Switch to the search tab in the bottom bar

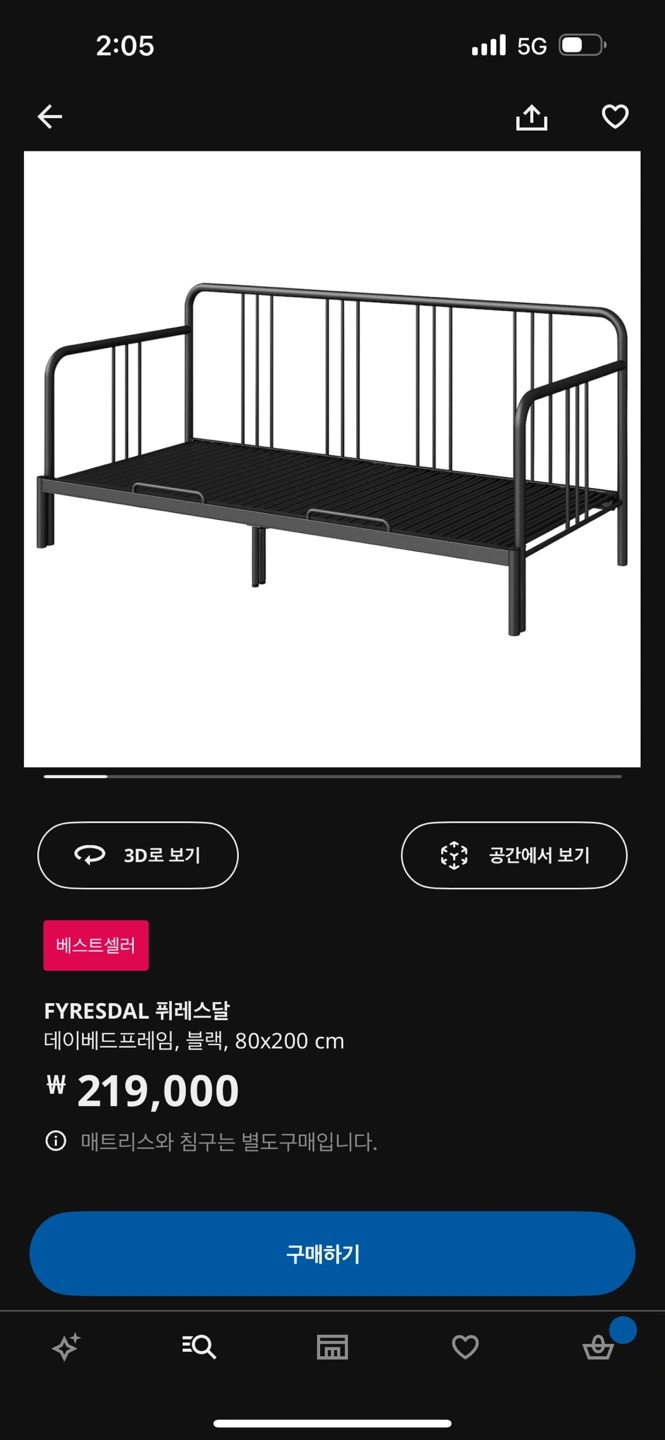[199, 1347]
